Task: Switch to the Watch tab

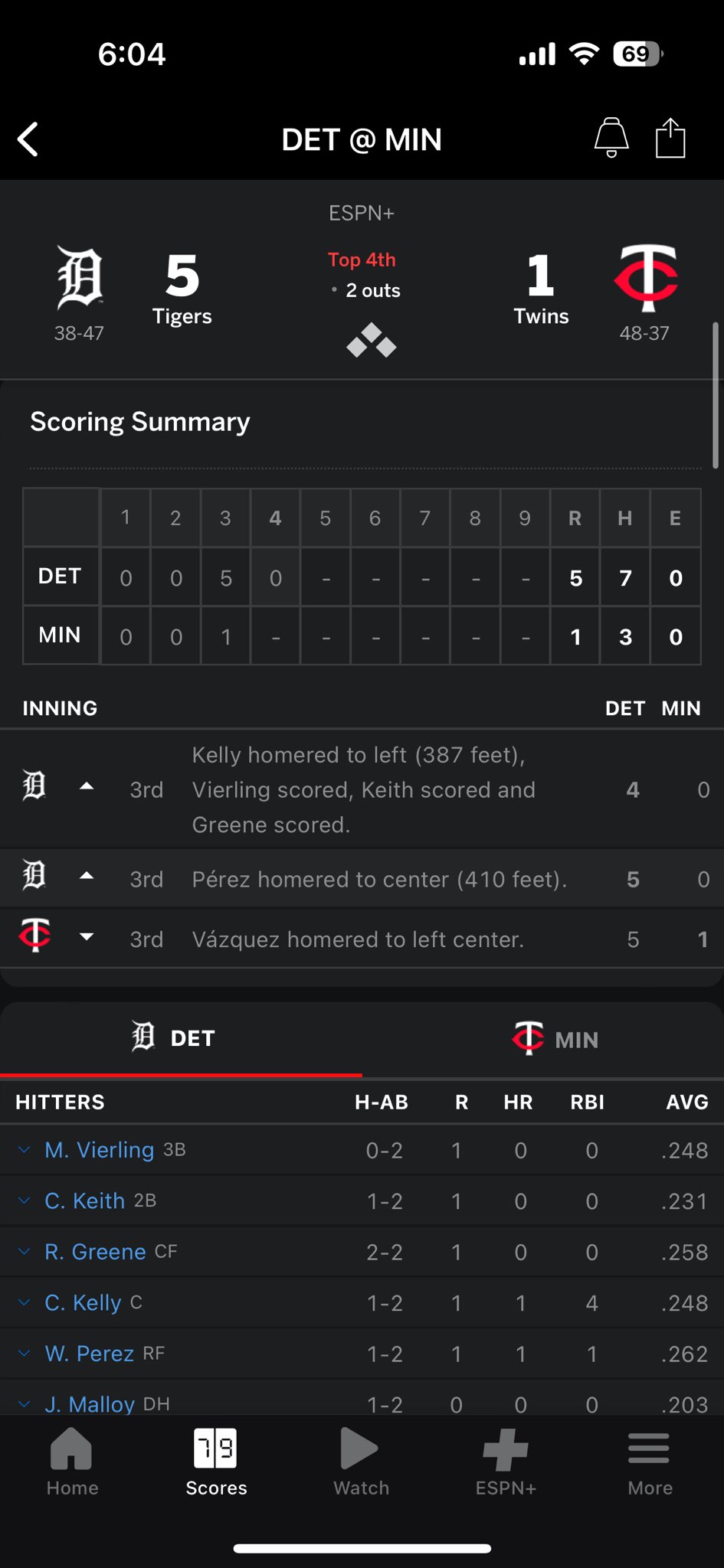Action: pos(361,1462)
